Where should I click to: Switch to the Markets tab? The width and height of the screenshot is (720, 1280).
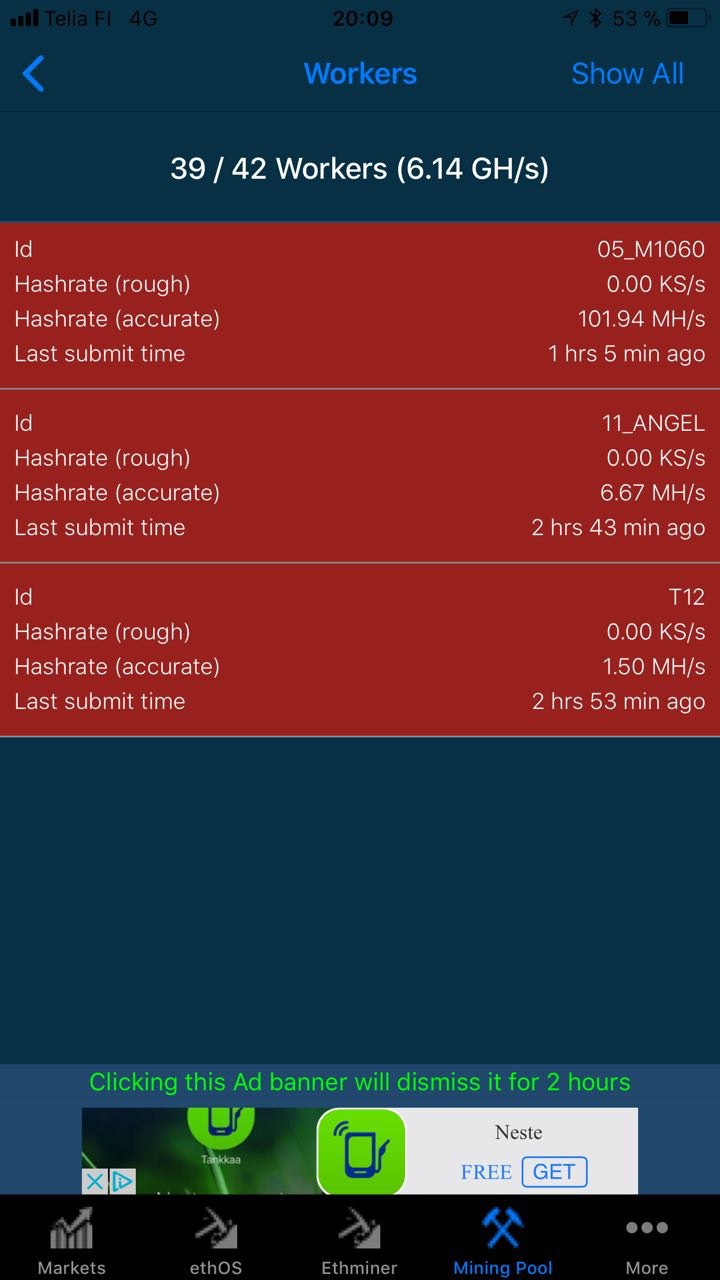[71, 1240]
